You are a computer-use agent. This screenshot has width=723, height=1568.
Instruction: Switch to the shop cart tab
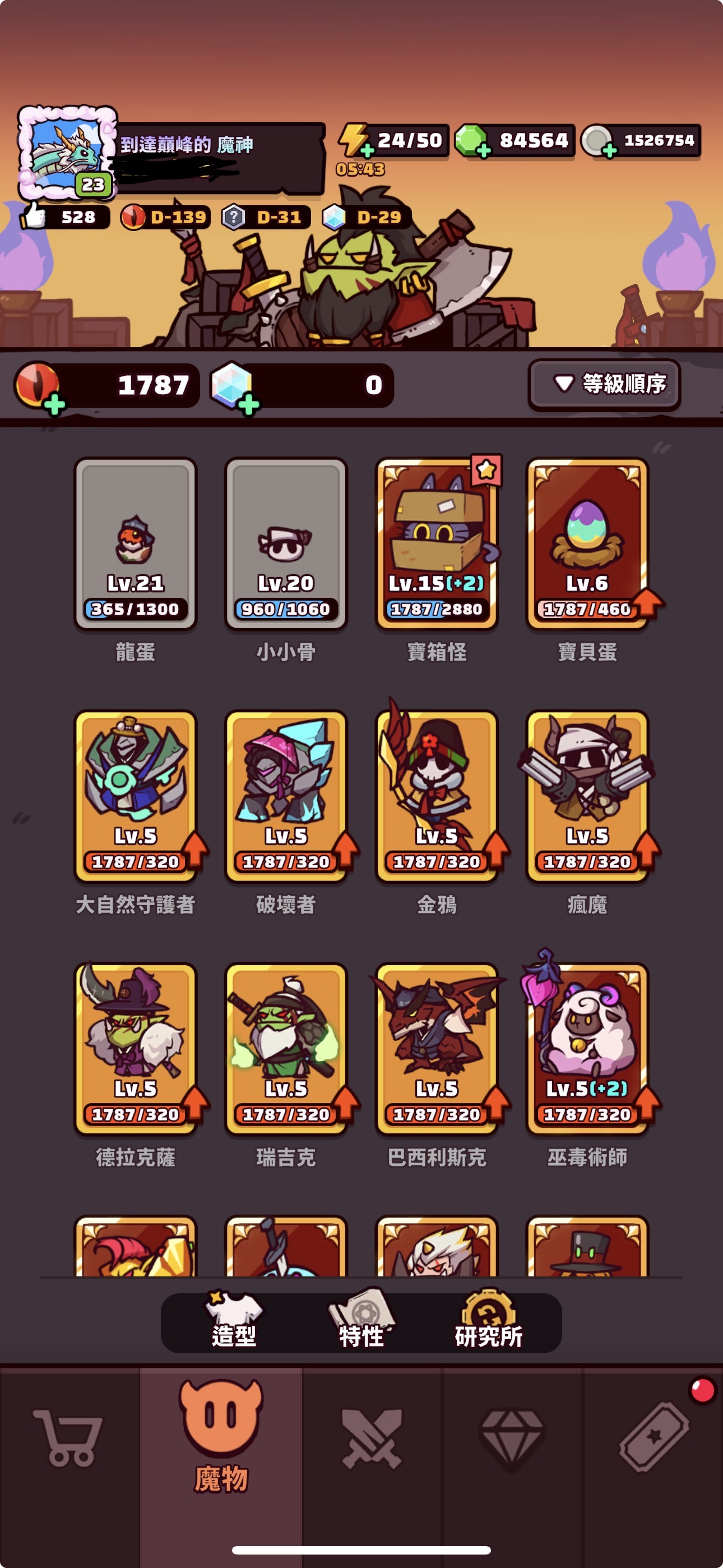click(69, 1437)
